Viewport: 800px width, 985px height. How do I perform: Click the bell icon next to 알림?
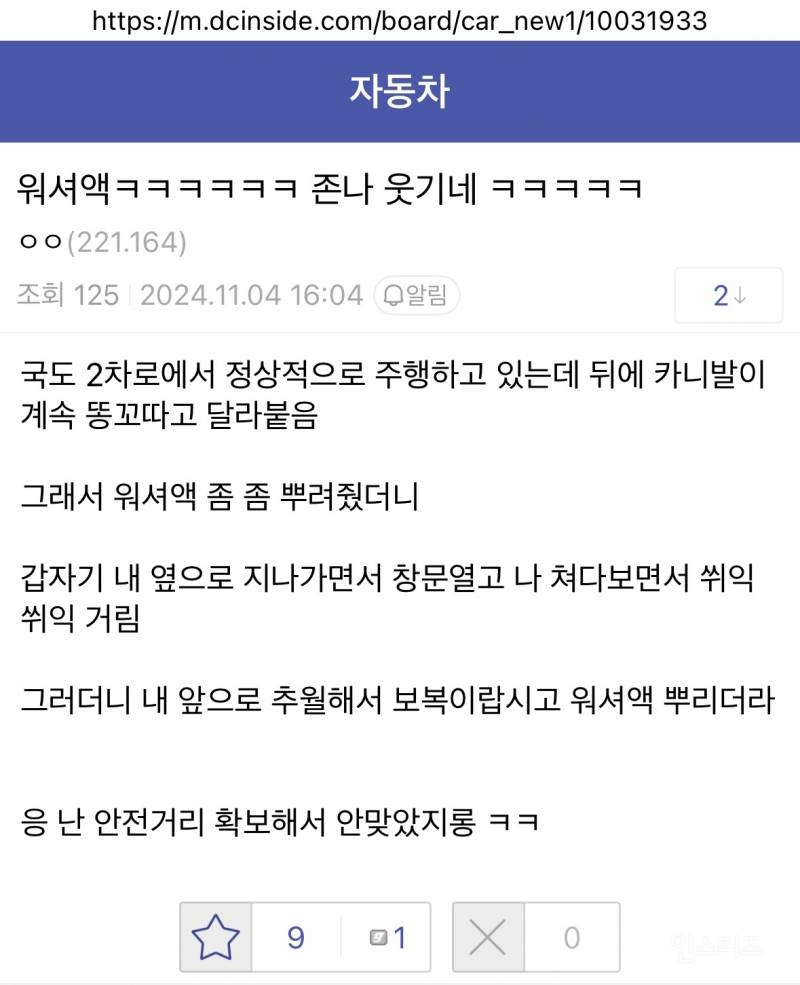396,295
